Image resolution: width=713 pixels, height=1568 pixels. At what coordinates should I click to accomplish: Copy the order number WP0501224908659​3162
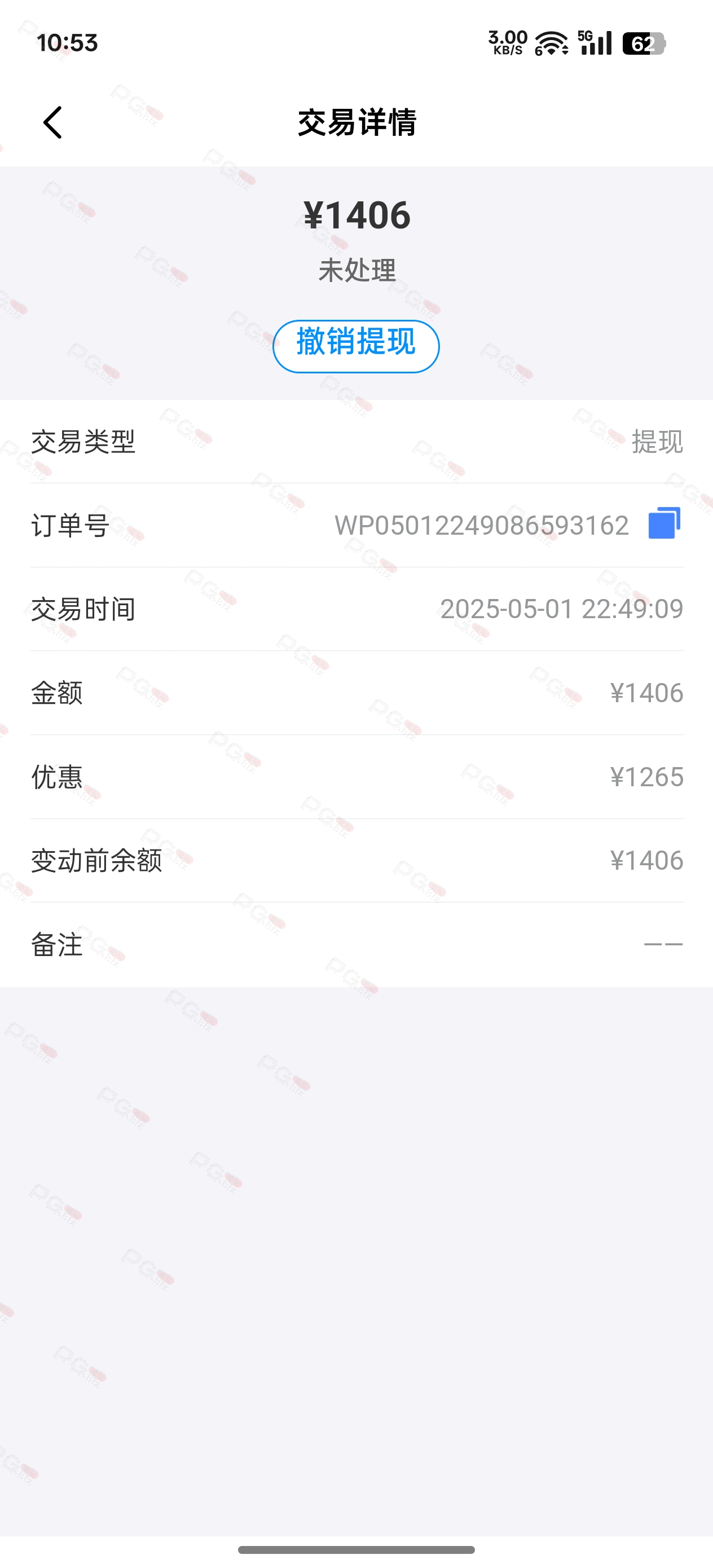click(664, 523)
